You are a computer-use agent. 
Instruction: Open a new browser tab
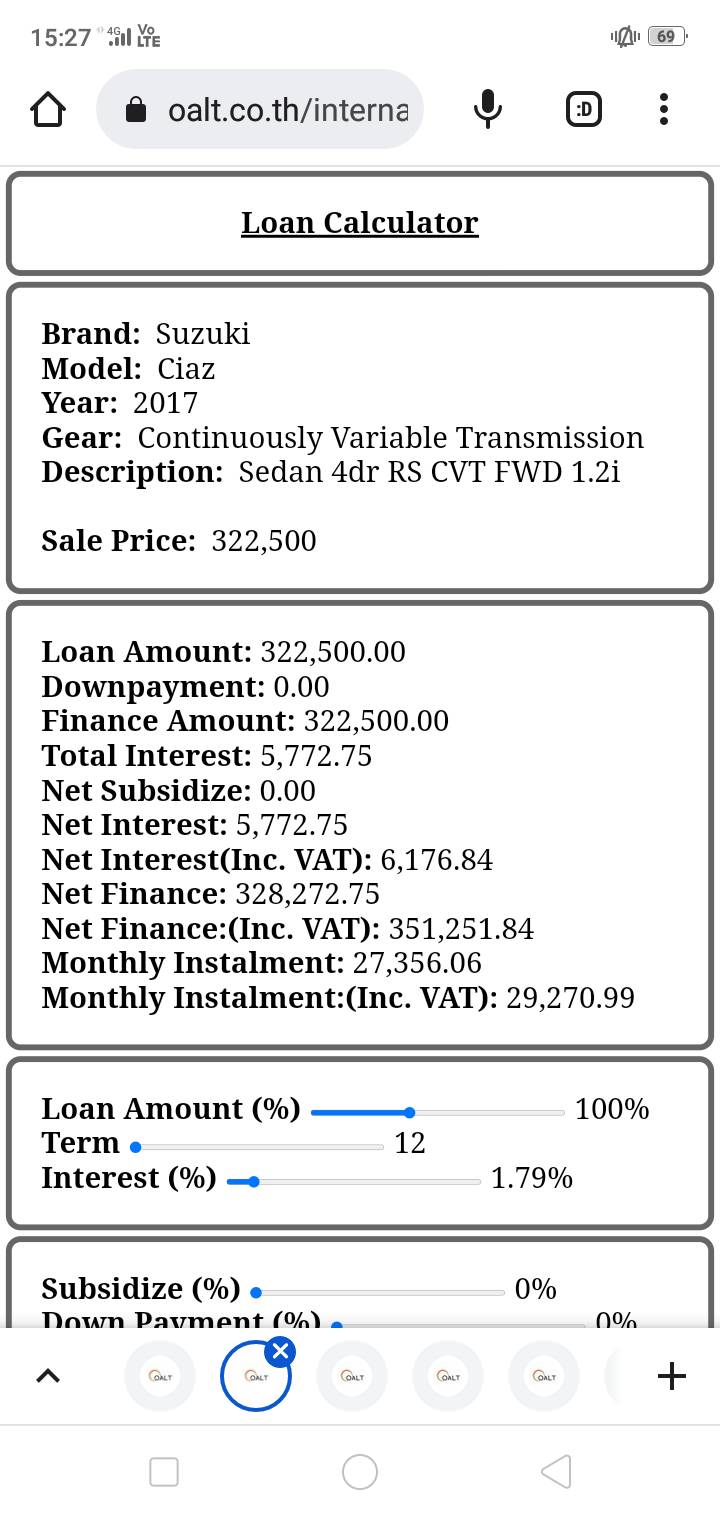(672, 1376)
